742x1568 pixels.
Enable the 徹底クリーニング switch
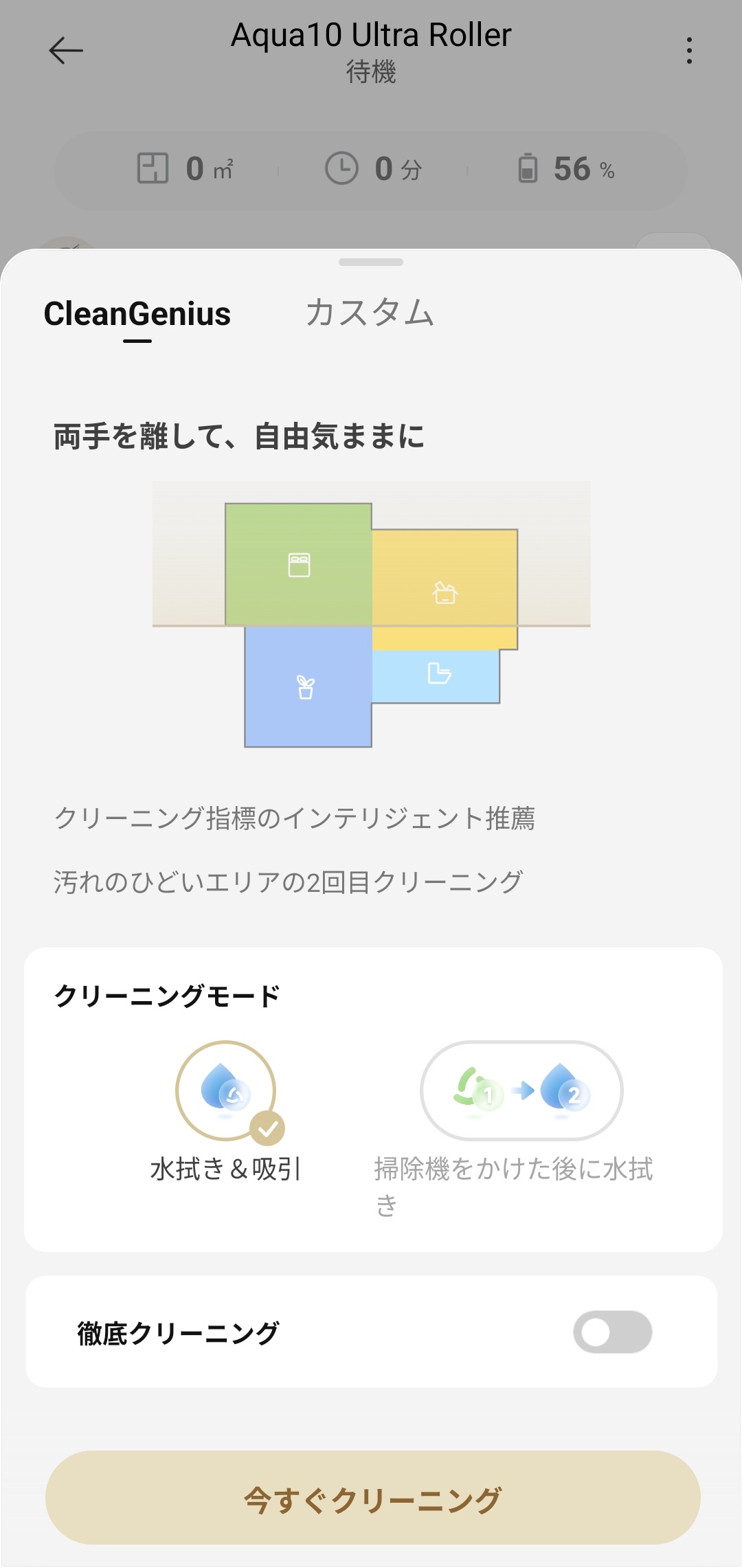pos(612,1332)
